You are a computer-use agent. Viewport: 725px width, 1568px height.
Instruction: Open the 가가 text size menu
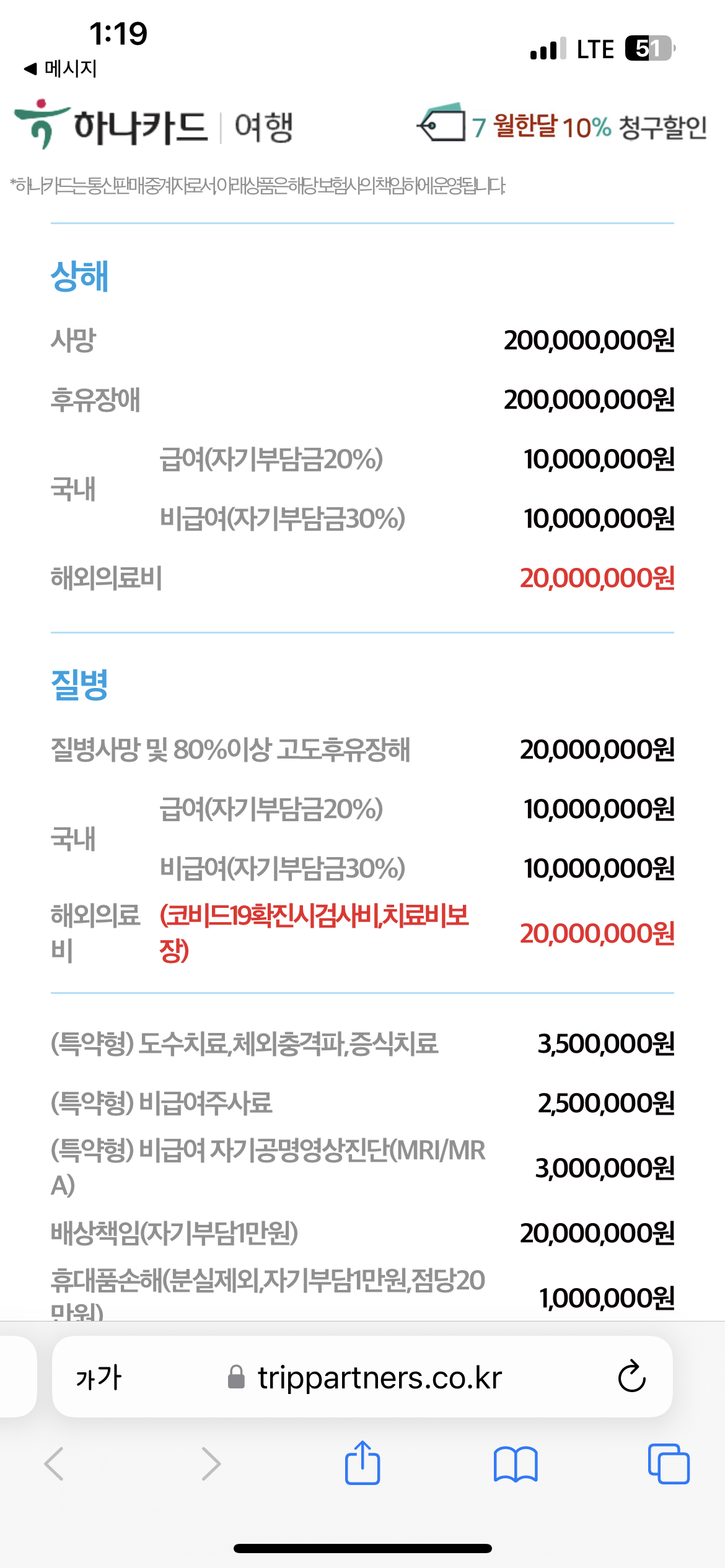[x=99, y=1378]
